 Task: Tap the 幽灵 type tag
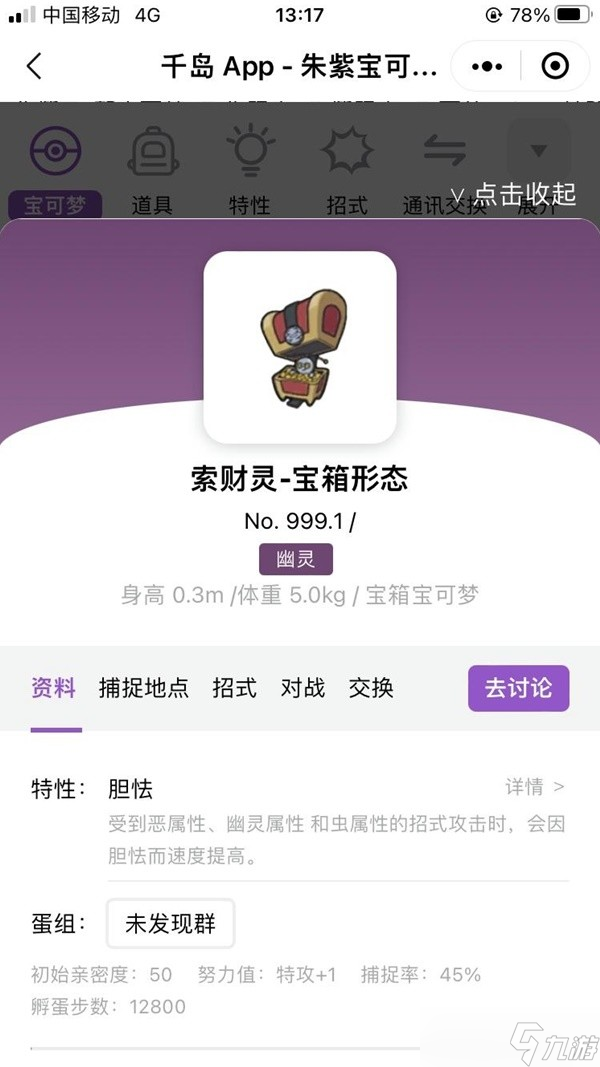[x=296, y=559]
